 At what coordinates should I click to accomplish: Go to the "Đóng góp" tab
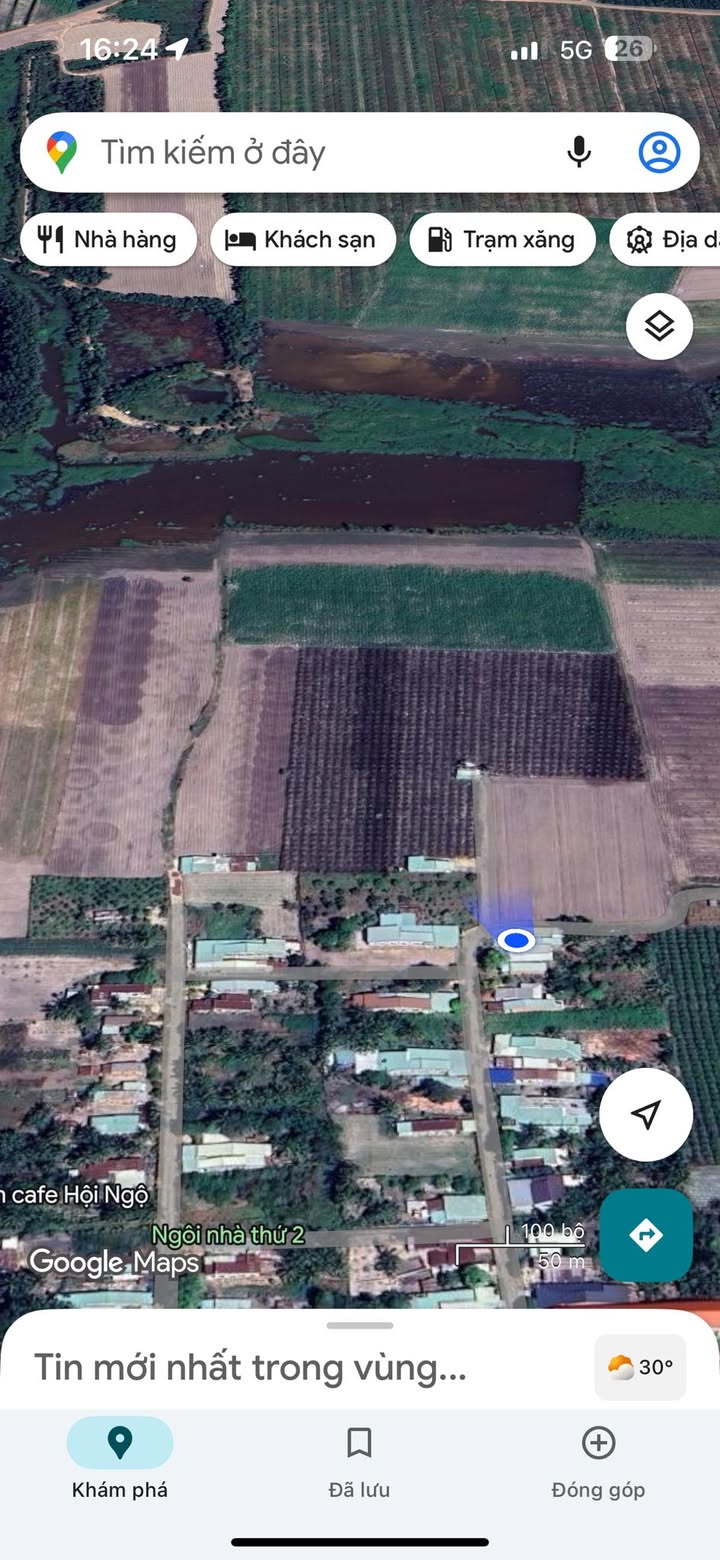pos(598,1460)
